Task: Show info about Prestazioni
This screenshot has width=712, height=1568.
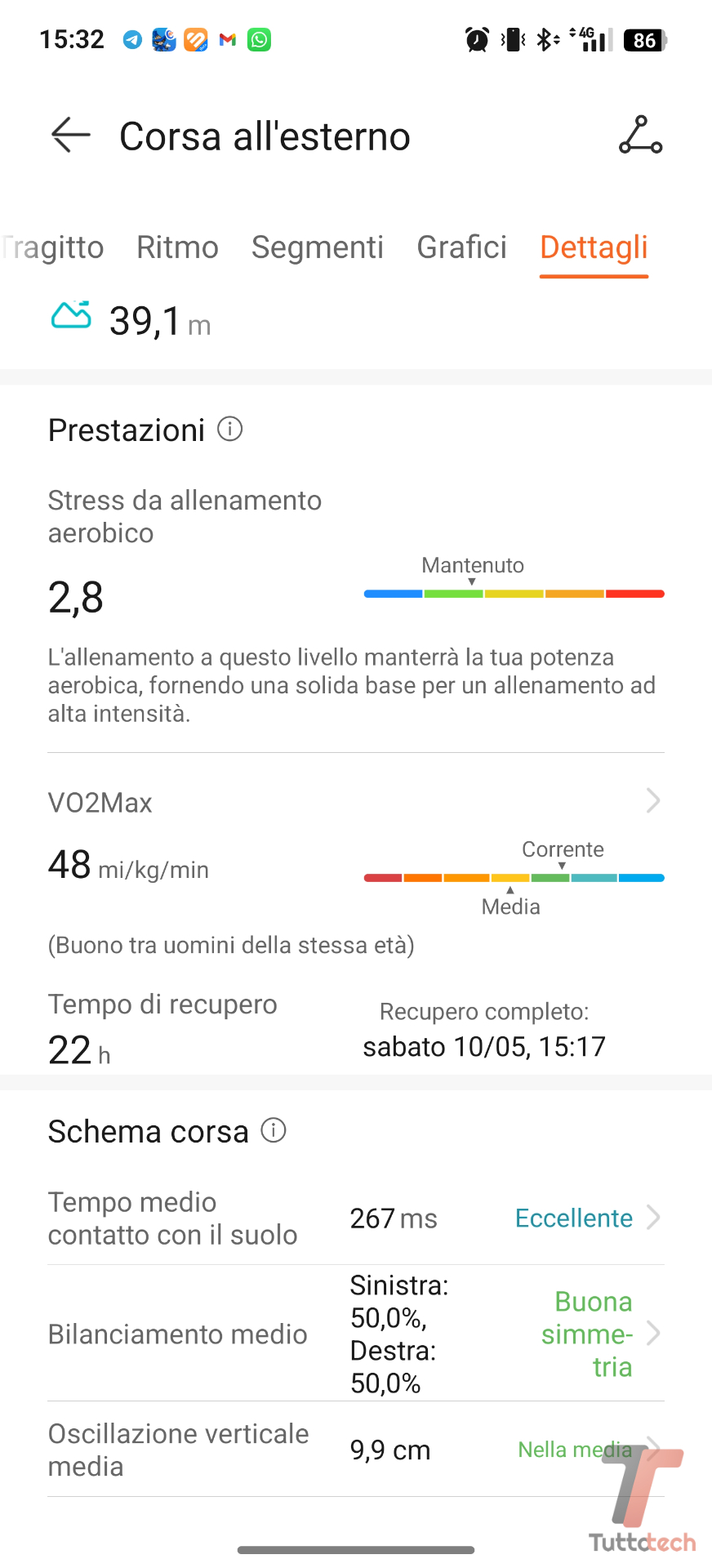Action: pos(230,429)
